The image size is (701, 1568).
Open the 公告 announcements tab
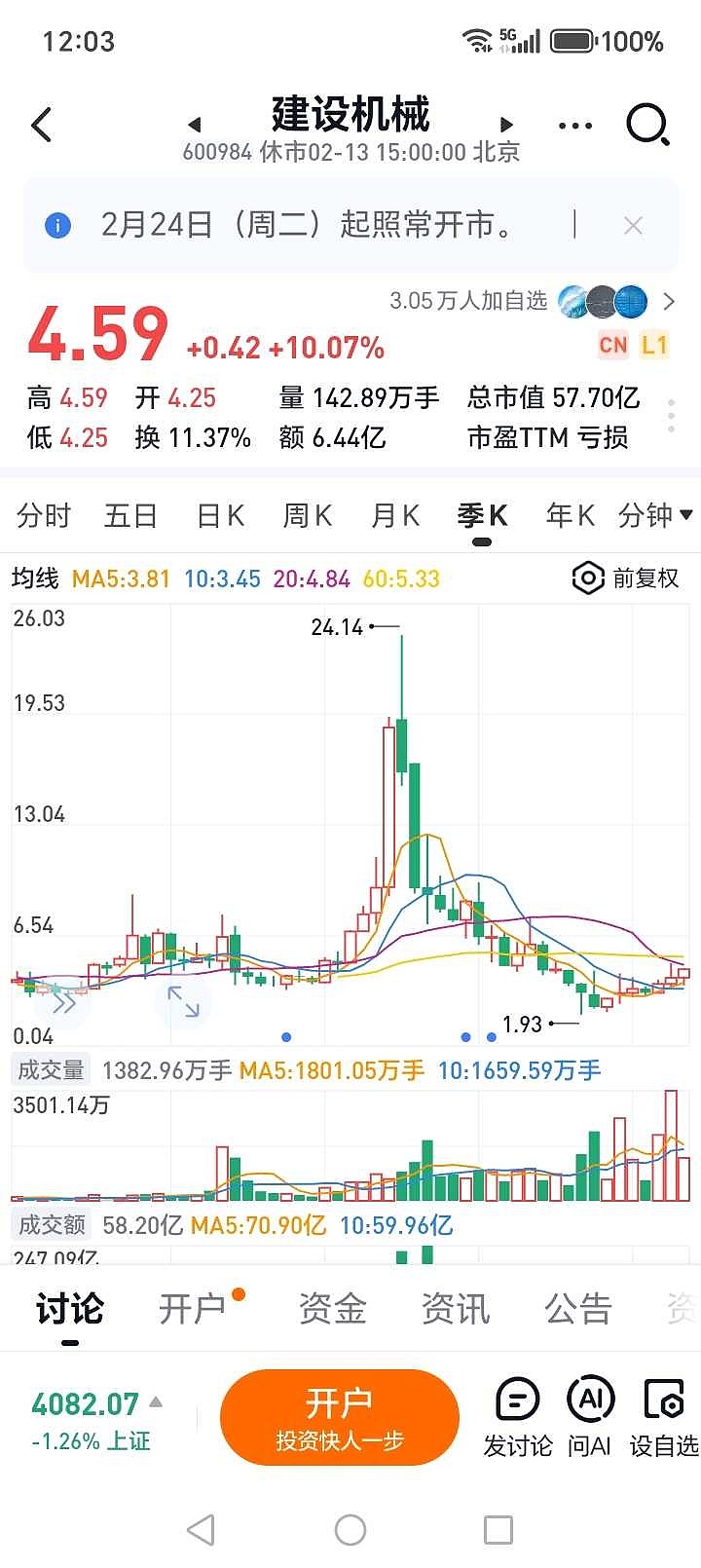pyautogui.click(x=575, y=1309)
